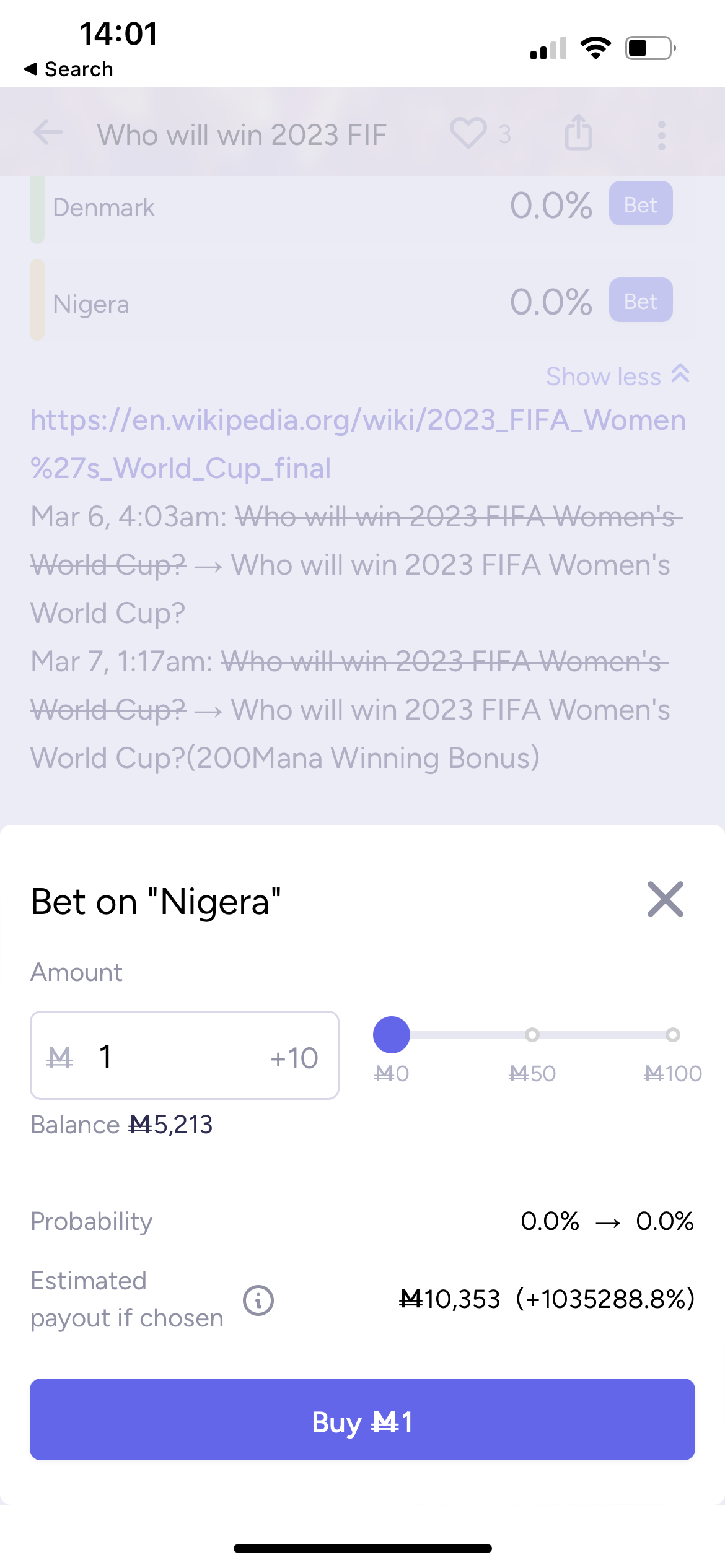This screenshot has height=1568, width=725.
Task: Confirm the Buy M1 purchase
Action: point(362,1419)
